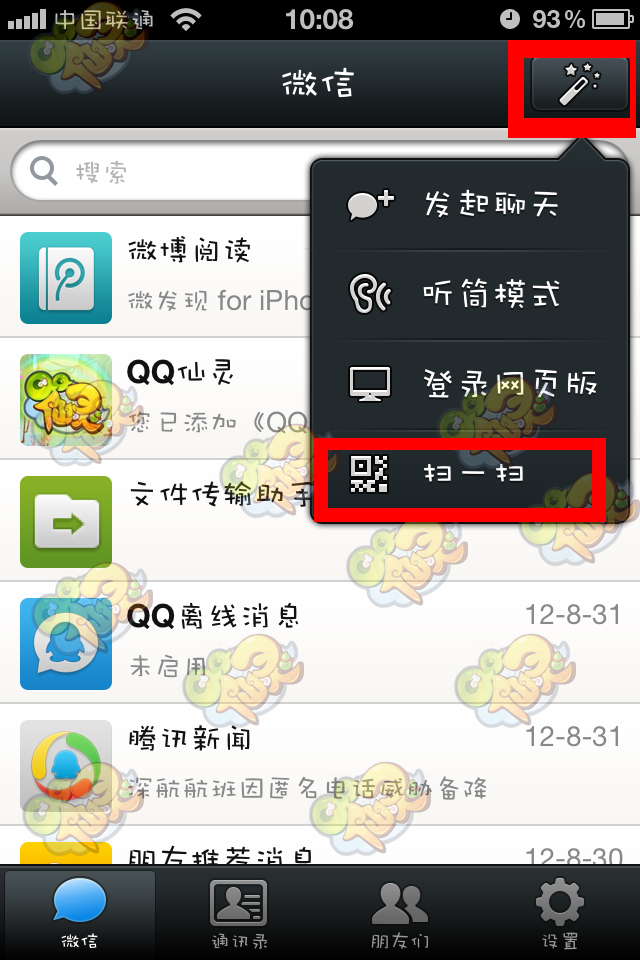Open the 腾讯新闻 thread

pyautogui.click(x=320, y=765)
